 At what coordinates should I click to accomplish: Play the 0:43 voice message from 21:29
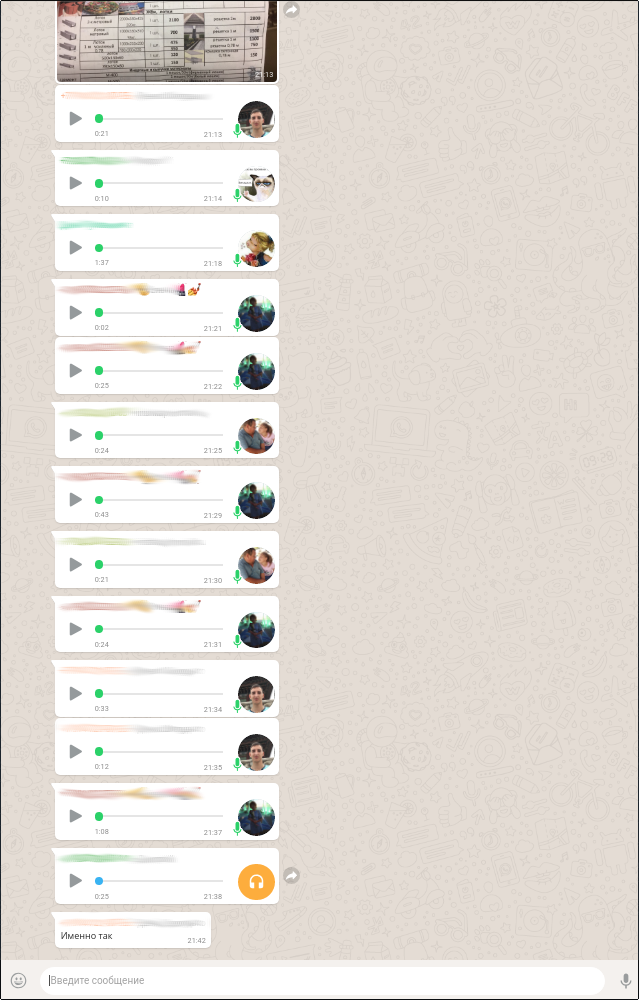(x=75, y=500)
